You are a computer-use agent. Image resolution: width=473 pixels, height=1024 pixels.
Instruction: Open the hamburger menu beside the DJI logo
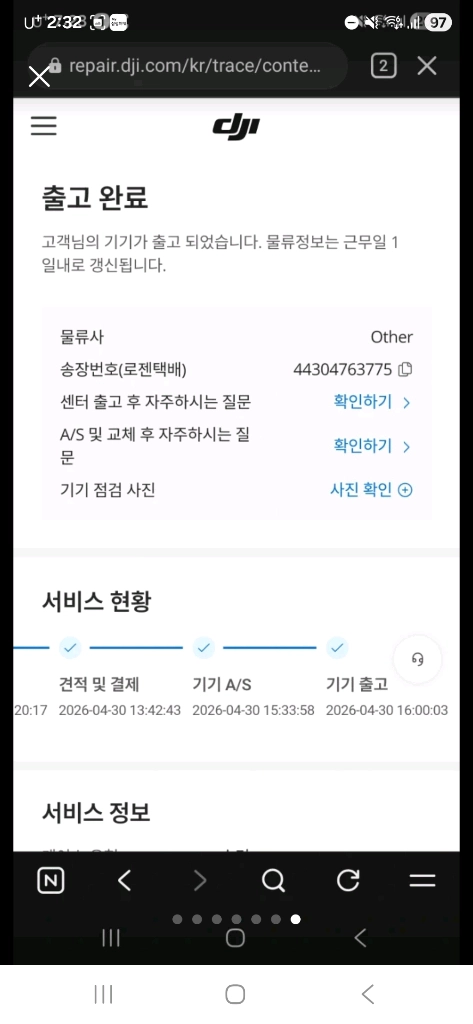click(44, 125)
